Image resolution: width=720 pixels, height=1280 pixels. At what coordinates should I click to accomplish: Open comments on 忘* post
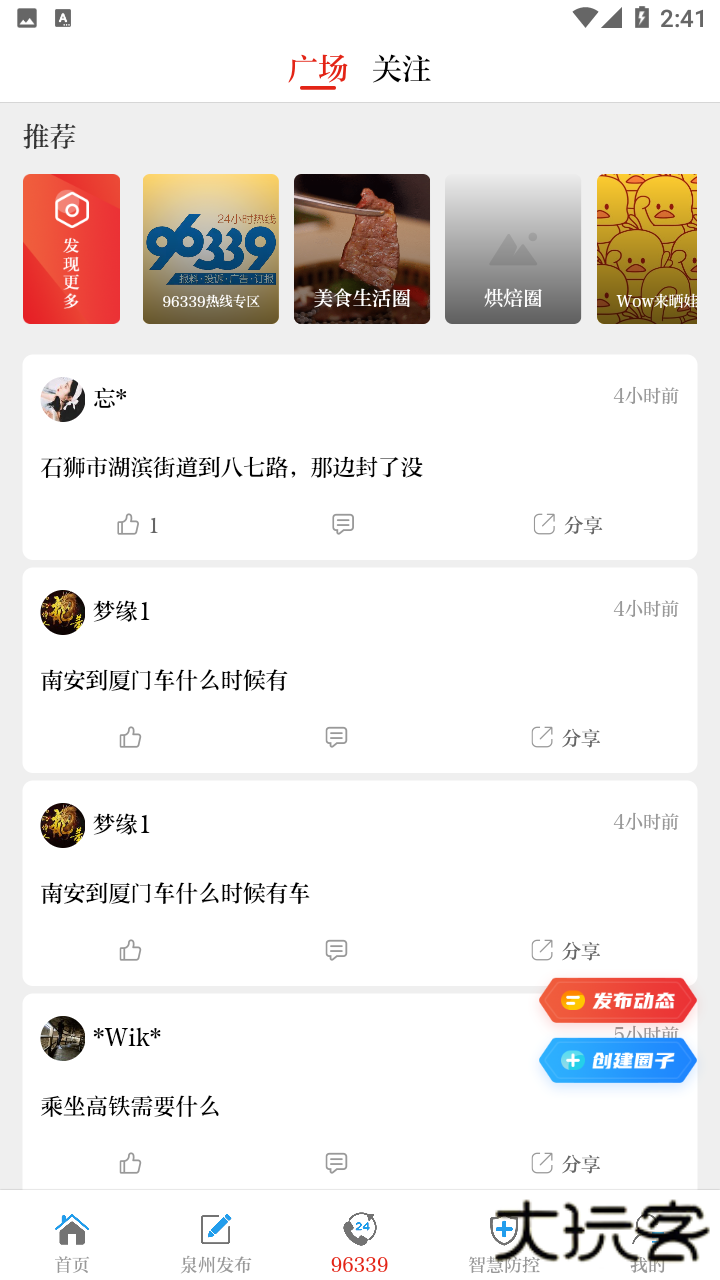coord(343,524)
